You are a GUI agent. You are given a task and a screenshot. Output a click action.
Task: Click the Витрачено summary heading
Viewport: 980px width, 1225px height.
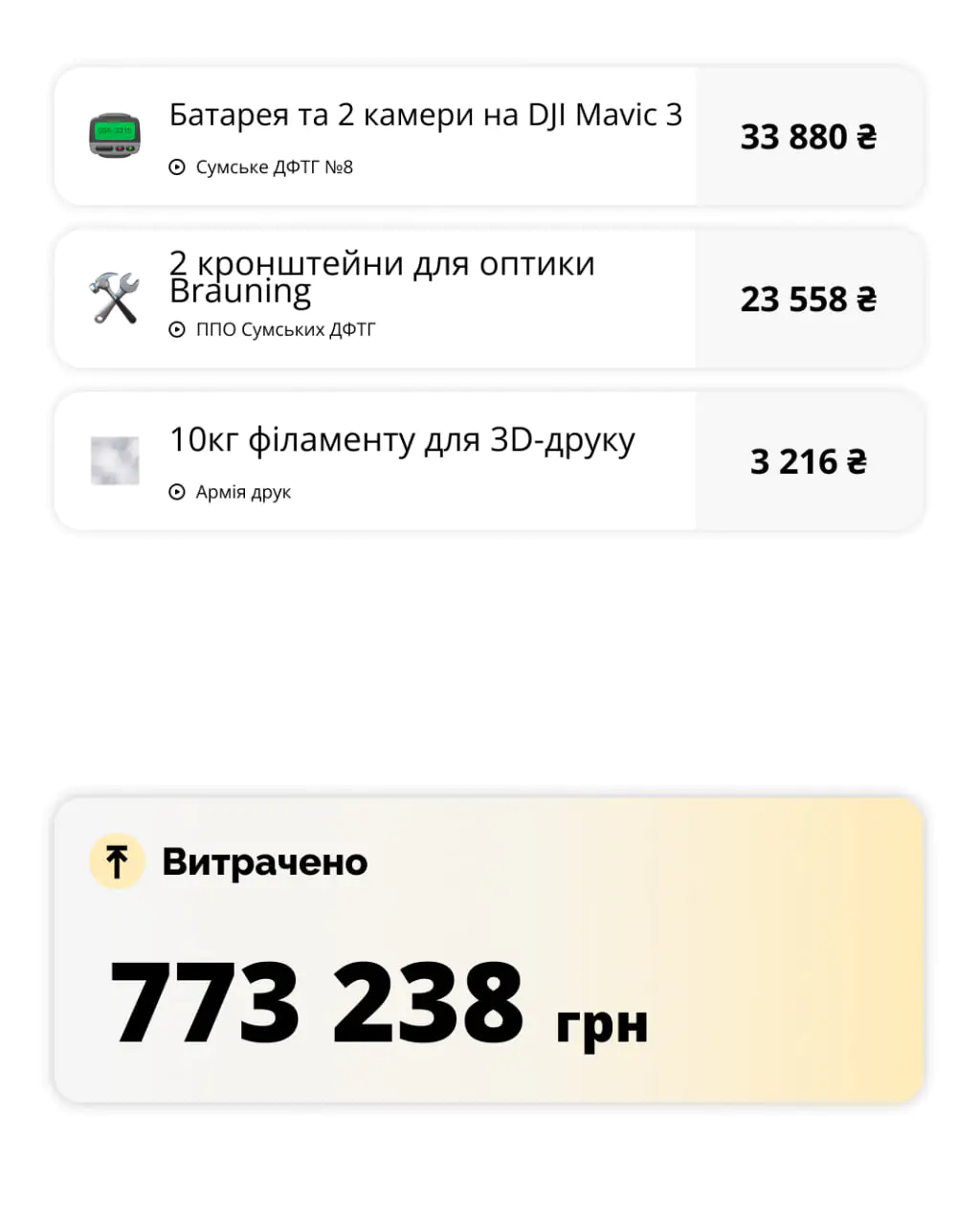tap(265, 860)
